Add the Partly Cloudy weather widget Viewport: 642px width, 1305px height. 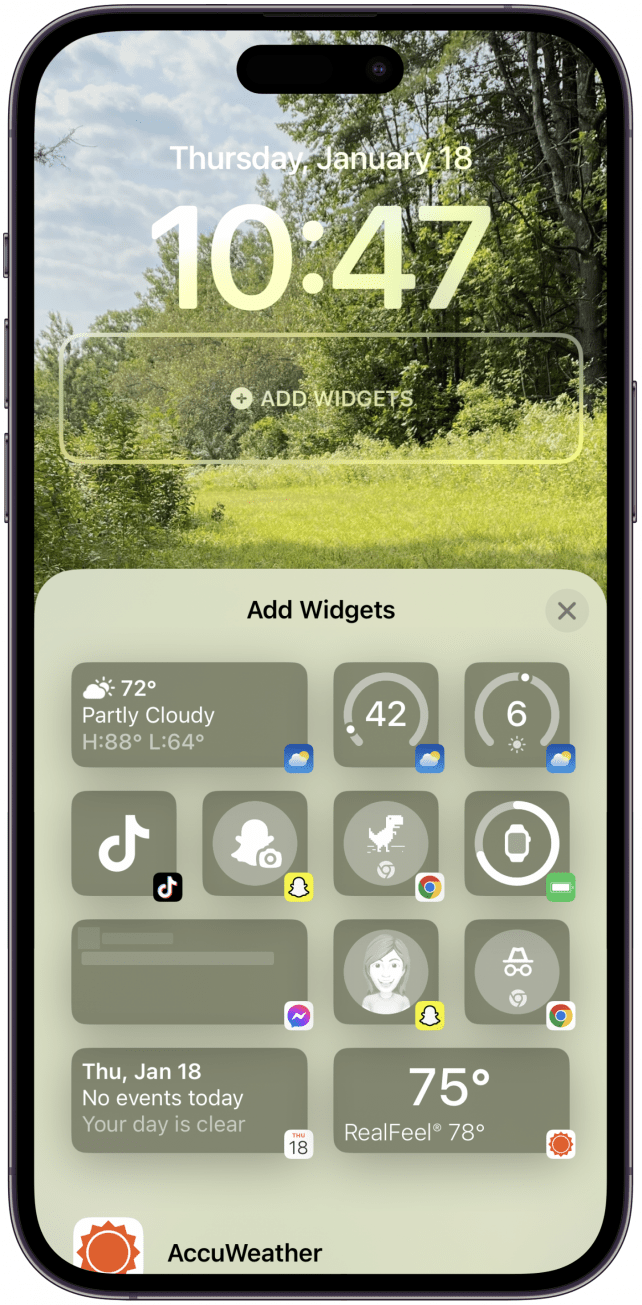coord(189,714)
